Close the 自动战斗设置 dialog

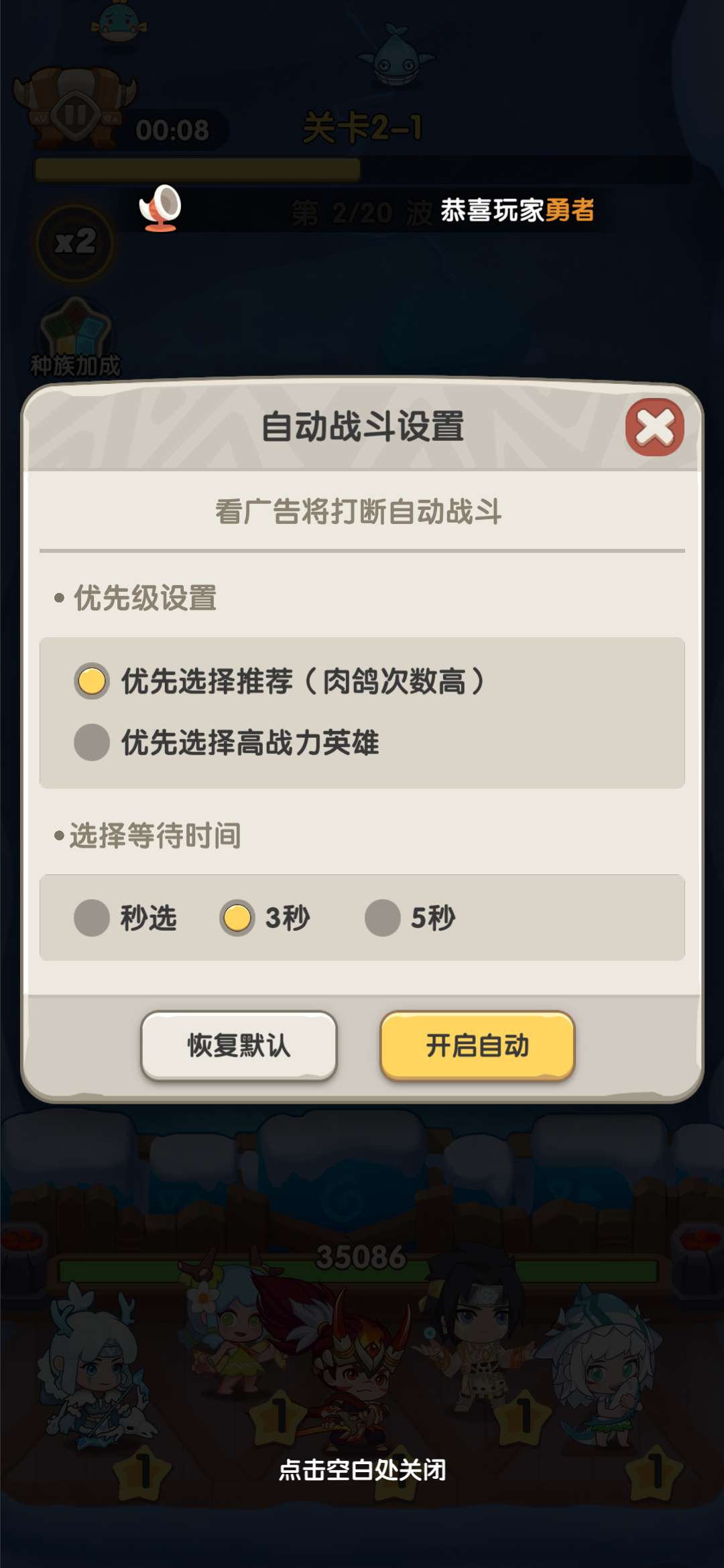click(654, 427)
